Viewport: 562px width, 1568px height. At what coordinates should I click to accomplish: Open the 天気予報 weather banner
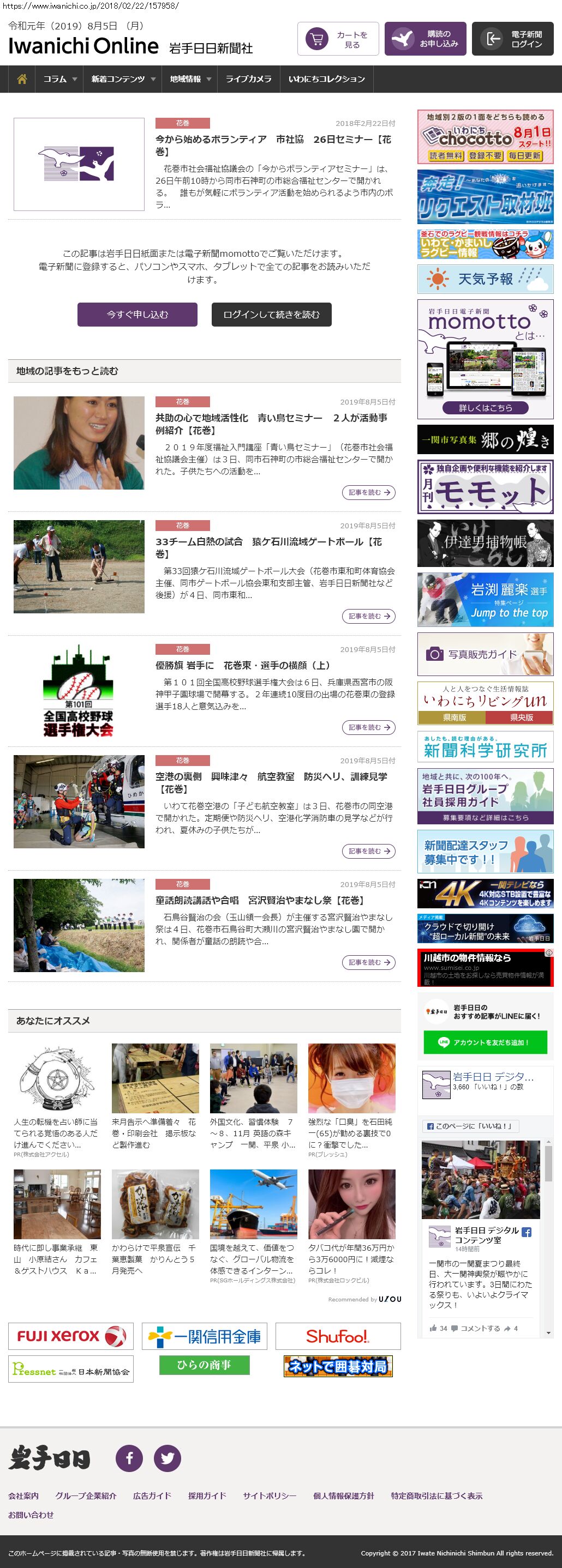point(485,279)
